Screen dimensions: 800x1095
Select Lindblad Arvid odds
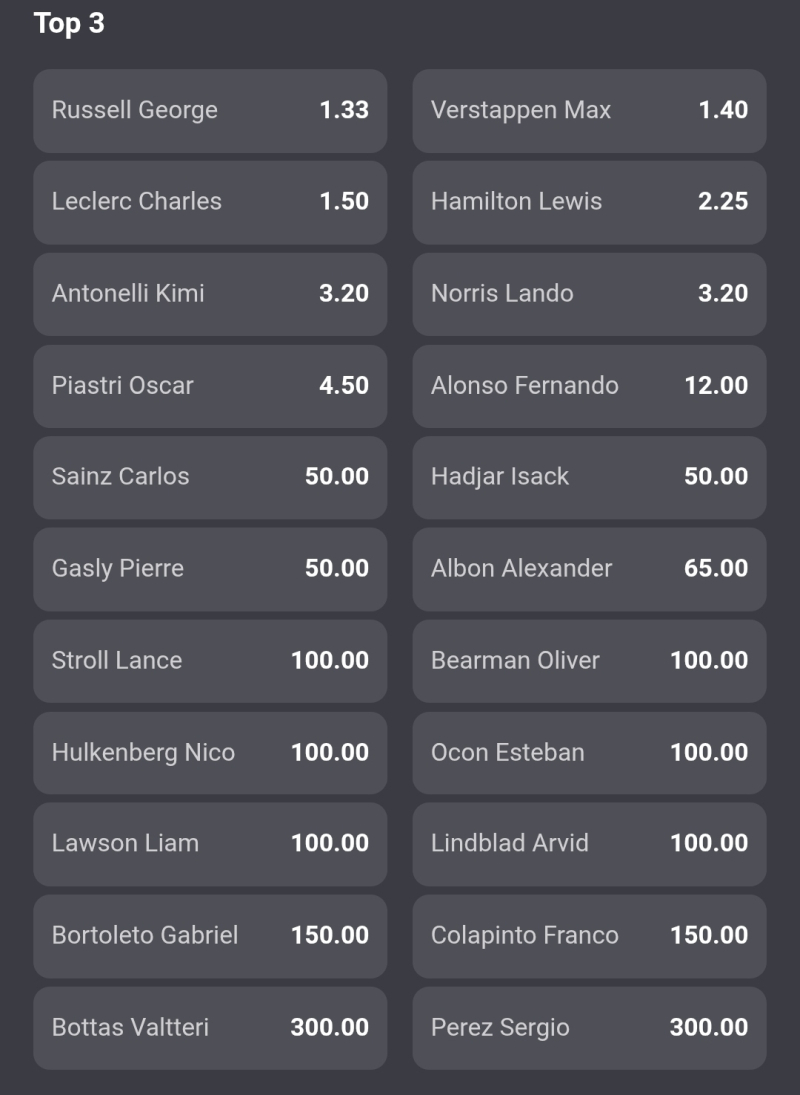tap(589, 844)
